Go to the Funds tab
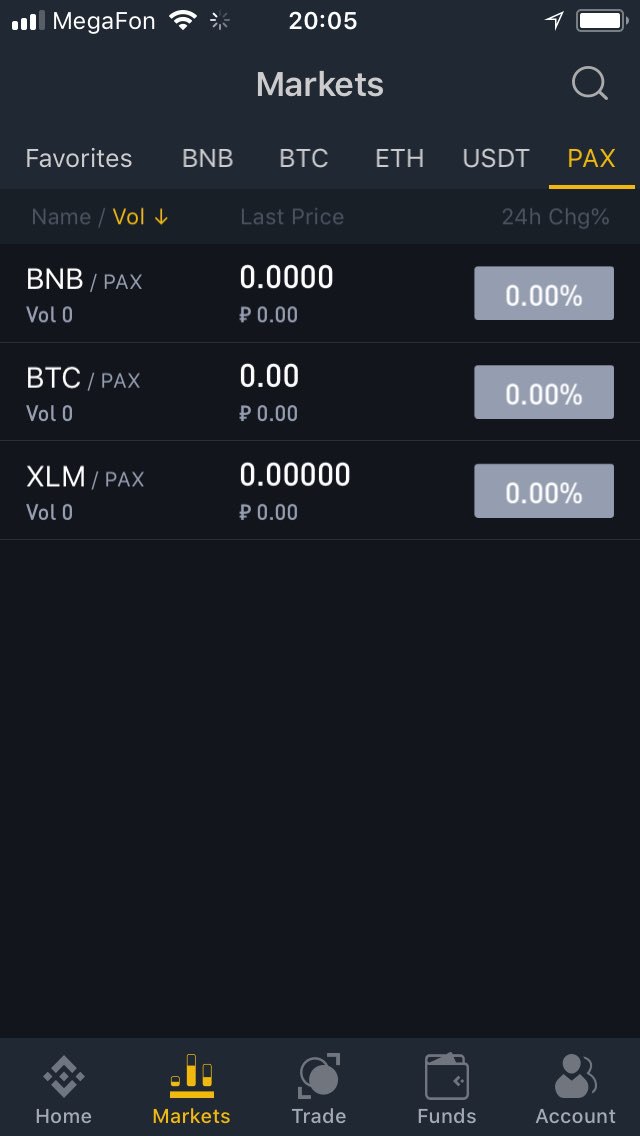Image resolution: width=640 pixels, height=1136 pixels. click(446, 1088)
